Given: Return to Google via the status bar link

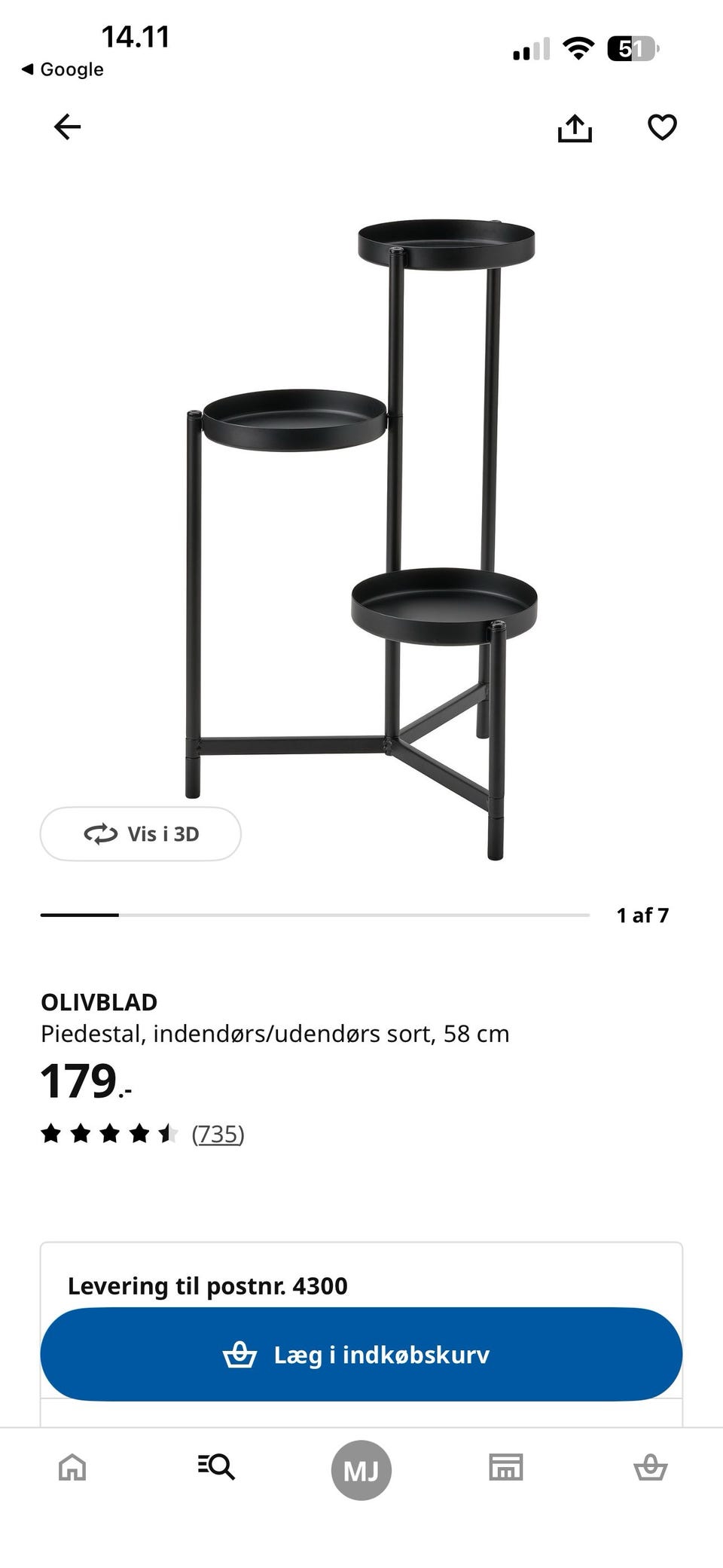Looking at the screenshot, I should pyautogui.click(x=60, y=69).
